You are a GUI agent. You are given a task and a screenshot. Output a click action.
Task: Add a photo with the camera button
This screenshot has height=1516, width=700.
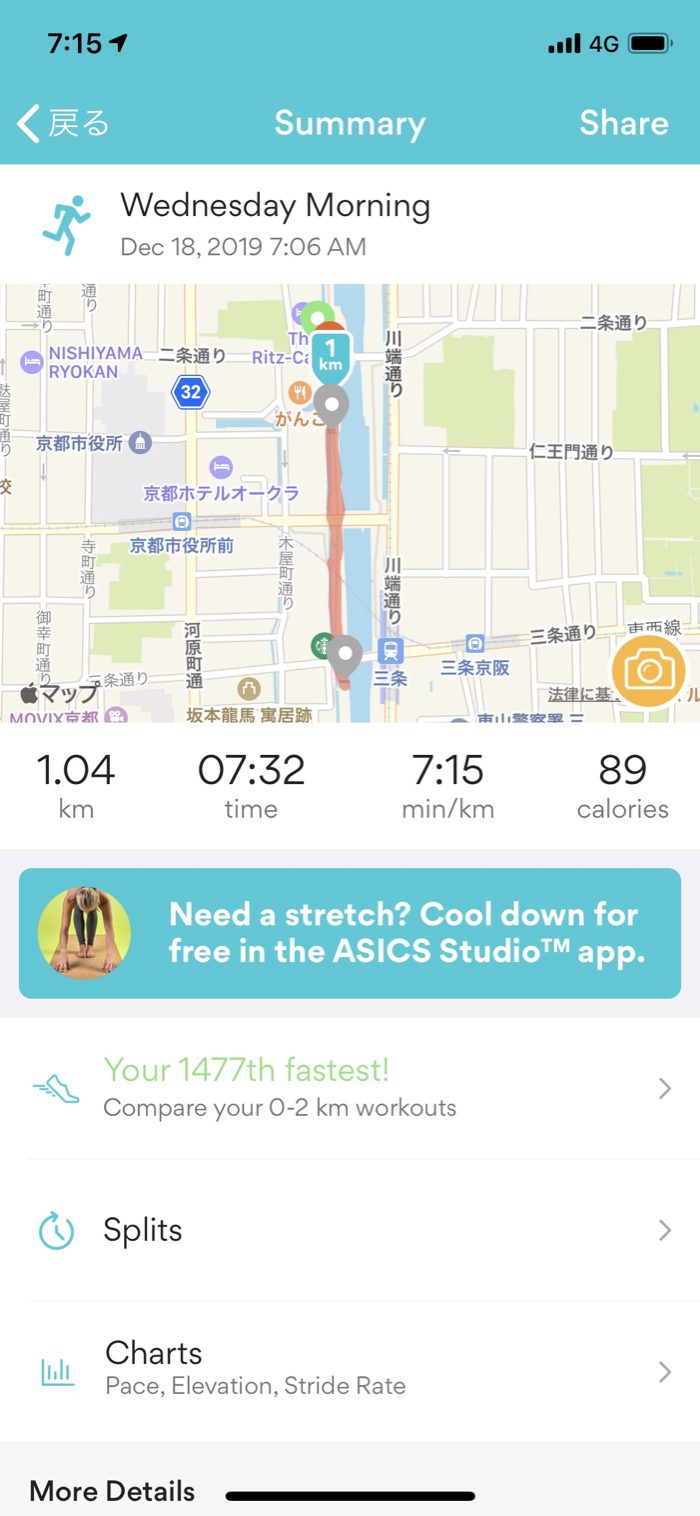pyautogui.click(x=648, y=671)
